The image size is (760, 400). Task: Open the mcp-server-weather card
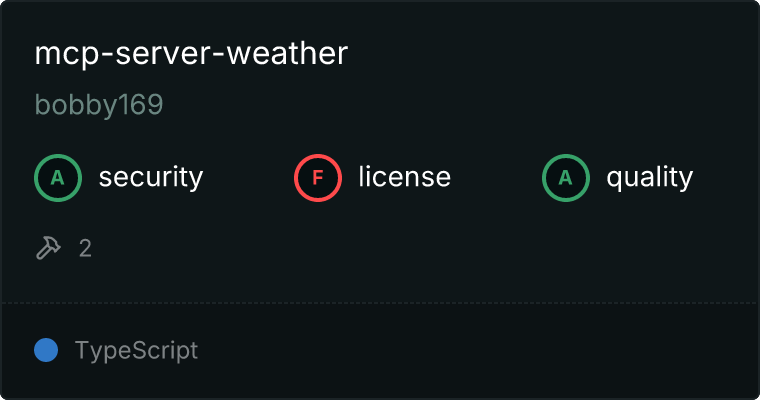191,54
